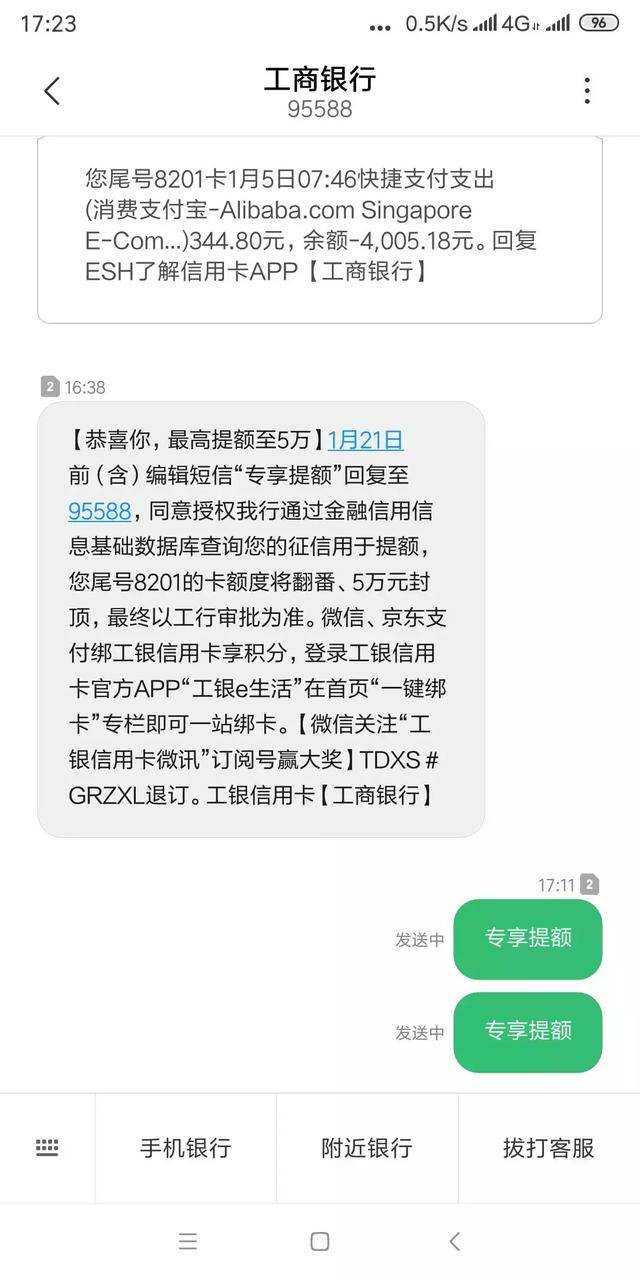Select 拨打客服 to call customer service

click(548, 1148)
